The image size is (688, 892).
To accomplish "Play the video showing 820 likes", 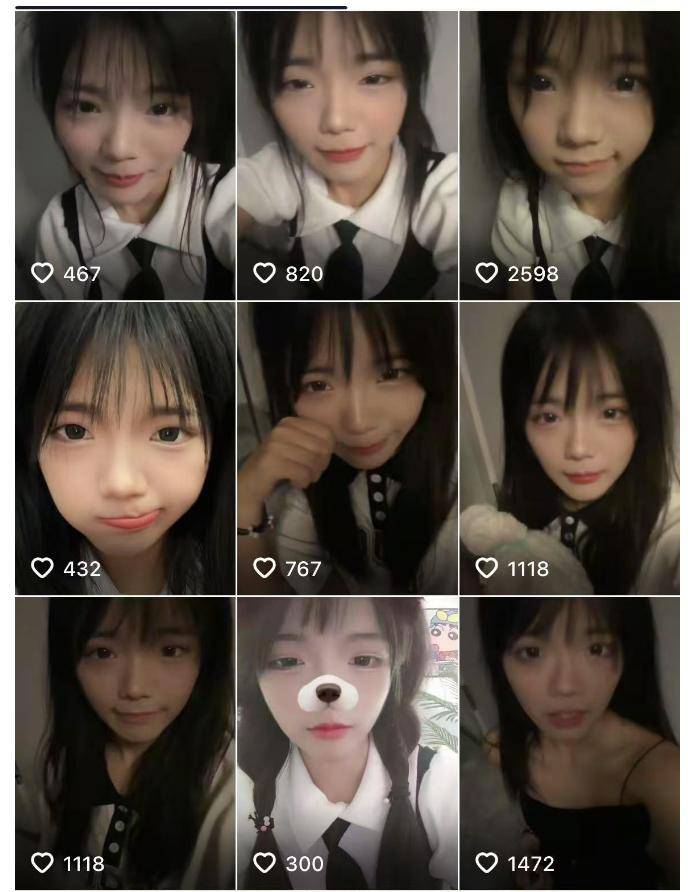I will [347, 155].
